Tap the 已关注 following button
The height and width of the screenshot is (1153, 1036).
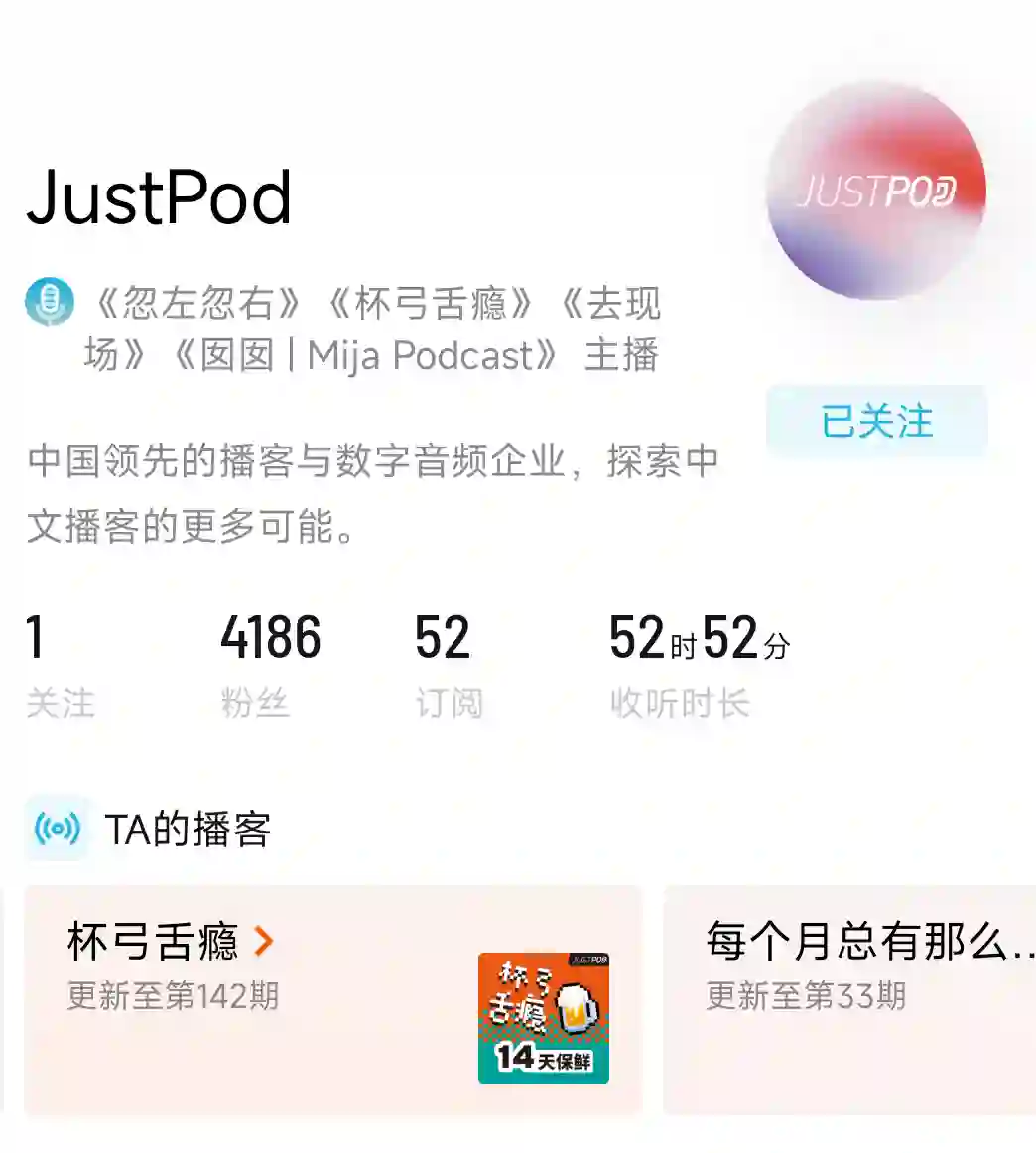876,422
